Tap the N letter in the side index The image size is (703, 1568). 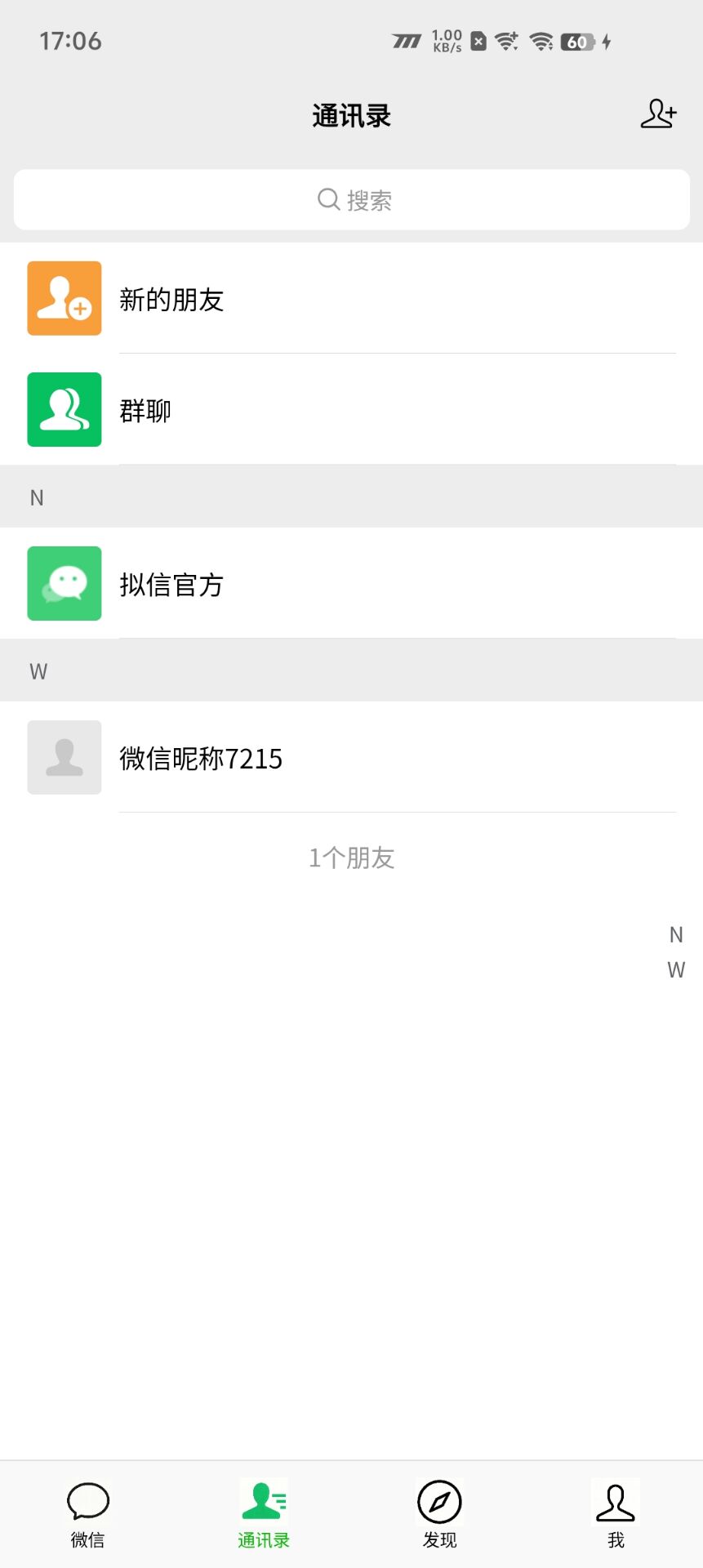coord(675,934)
